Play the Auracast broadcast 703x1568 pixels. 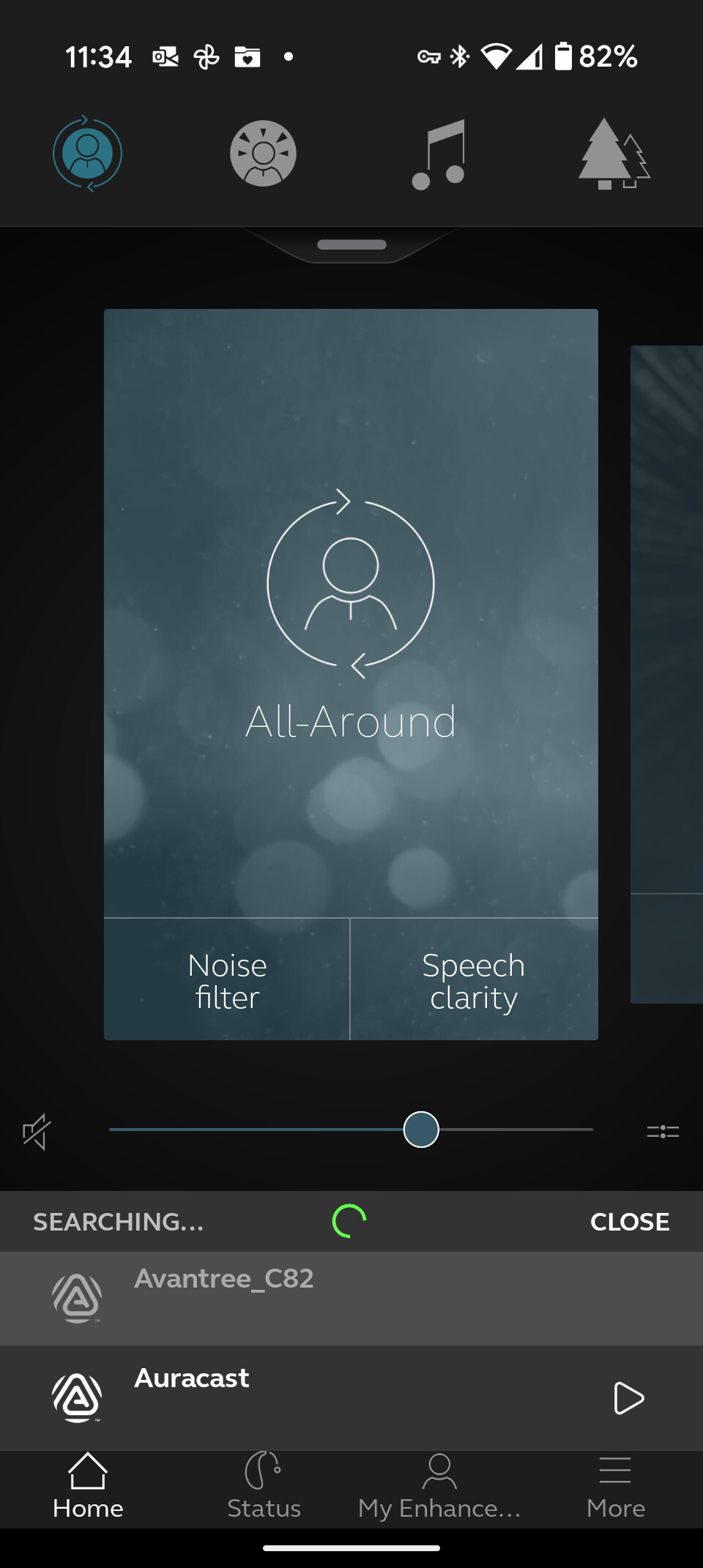click(628, 1398)
